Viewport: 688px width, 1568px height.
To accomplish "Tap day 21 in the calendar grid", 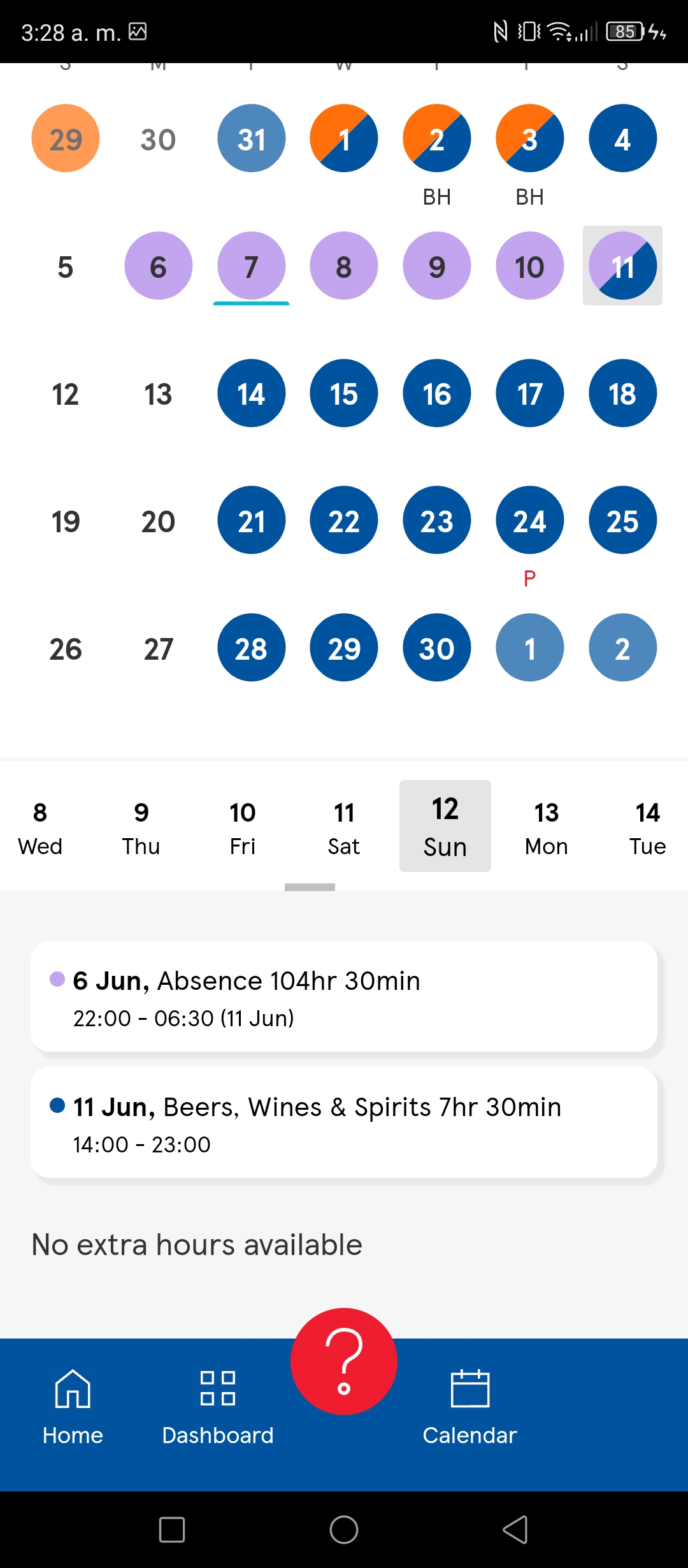I will tap(252, 520).
